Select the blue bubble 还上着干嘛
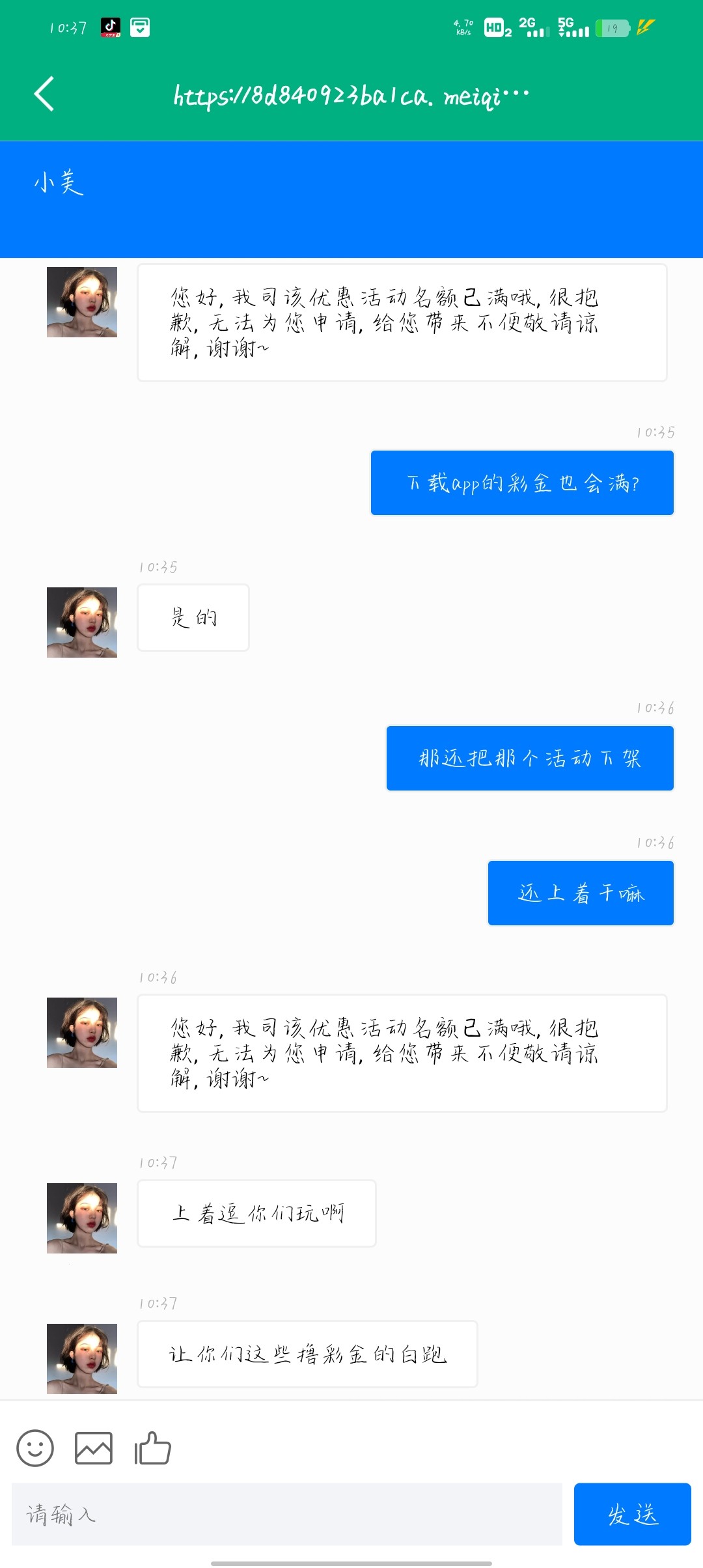 580,893
